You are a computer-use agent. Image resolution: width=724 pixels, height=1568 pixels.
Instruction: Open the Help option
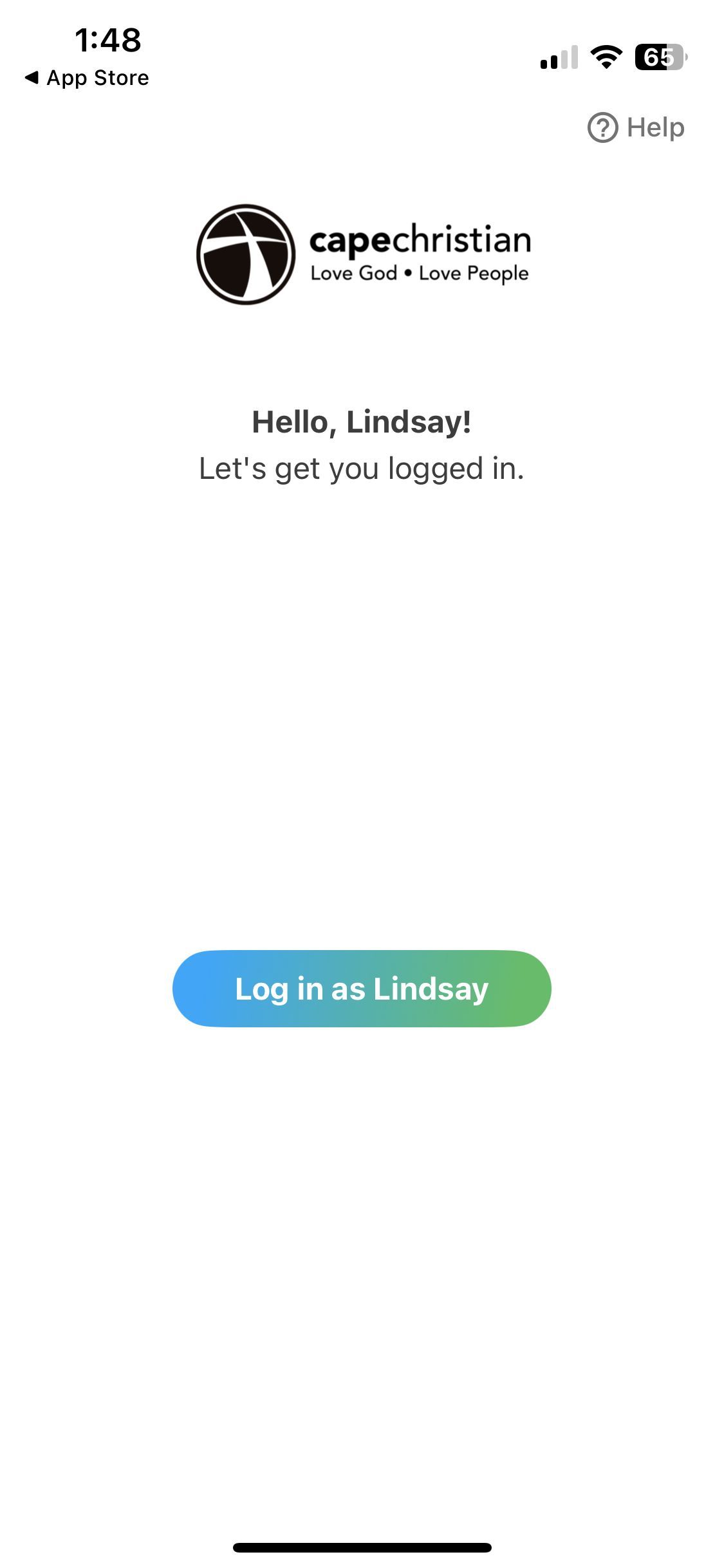pos(636,127)
